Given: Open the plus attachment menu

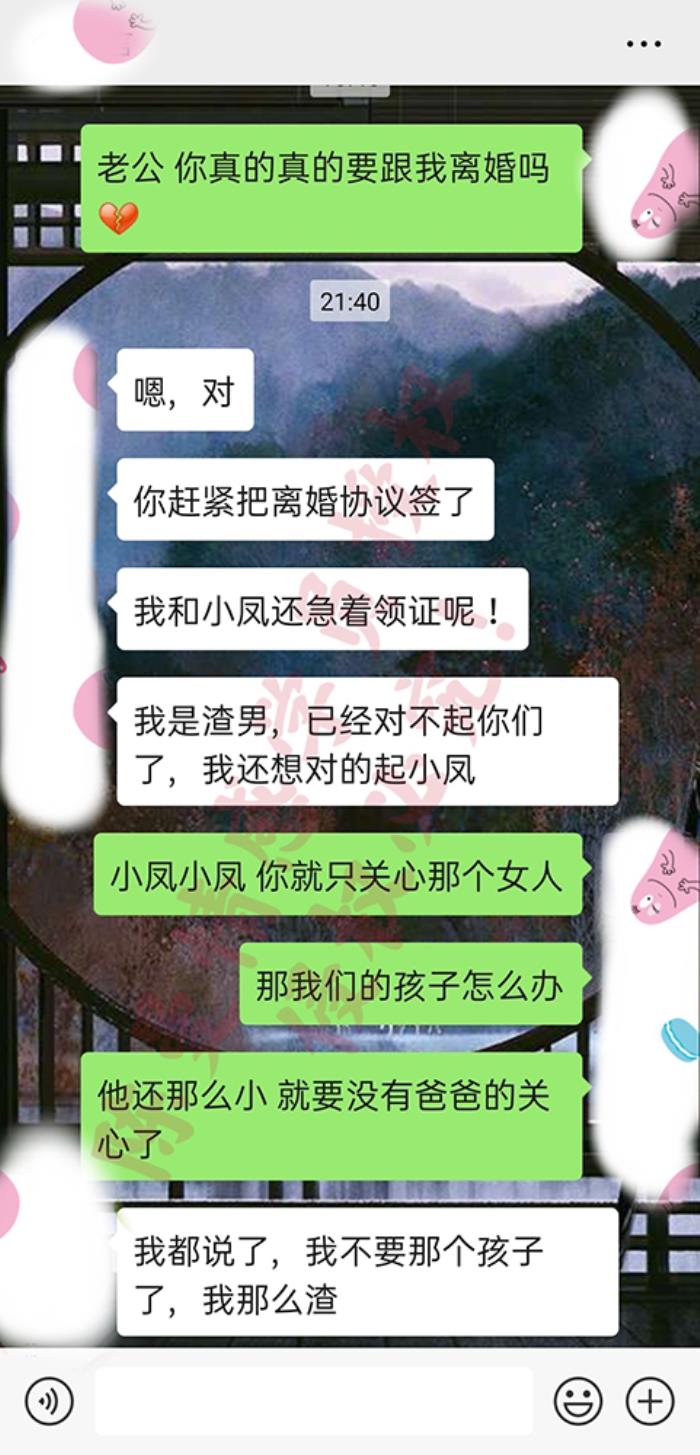Looking at the screenshot, I should [x=650, y=1401].
